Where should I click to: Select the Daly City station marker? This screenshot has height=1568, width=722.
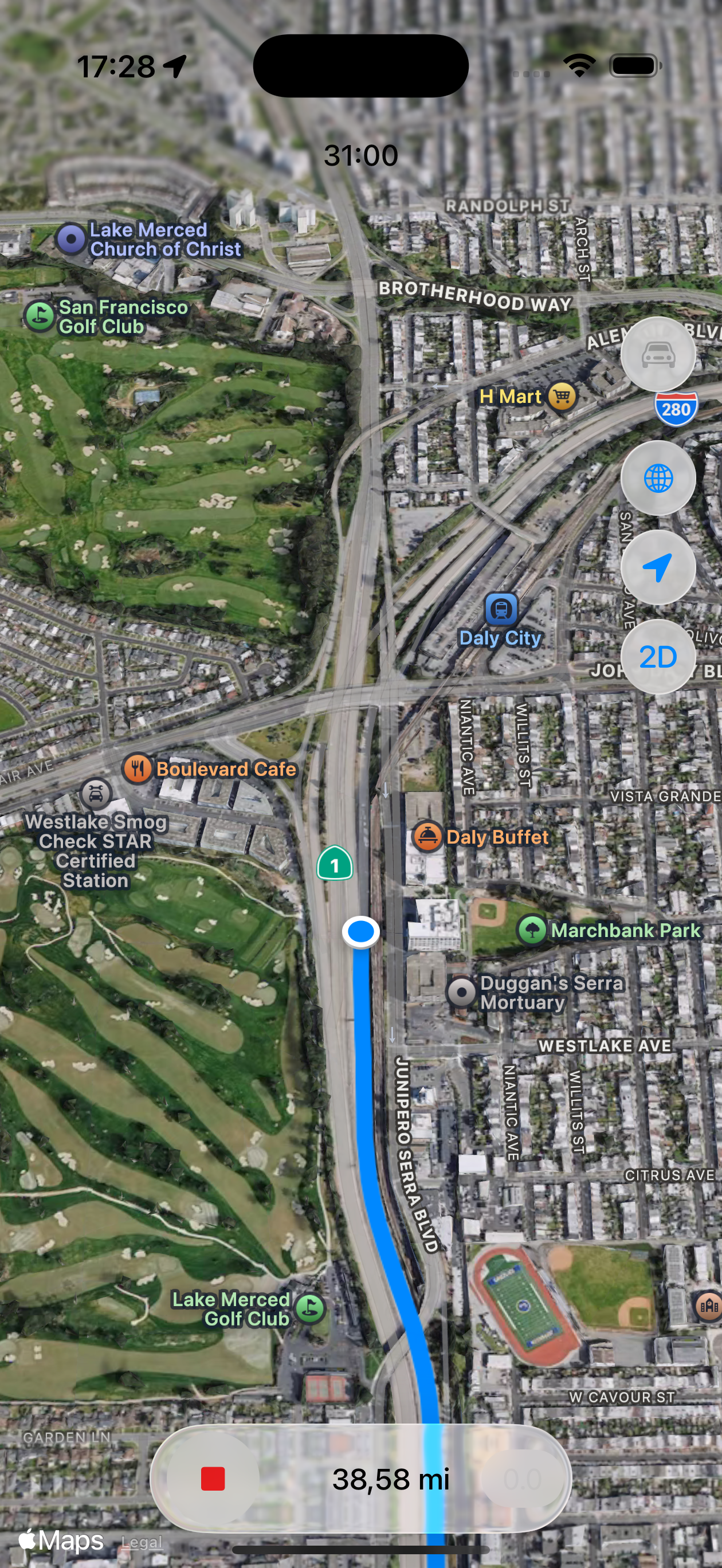[501, 609]
